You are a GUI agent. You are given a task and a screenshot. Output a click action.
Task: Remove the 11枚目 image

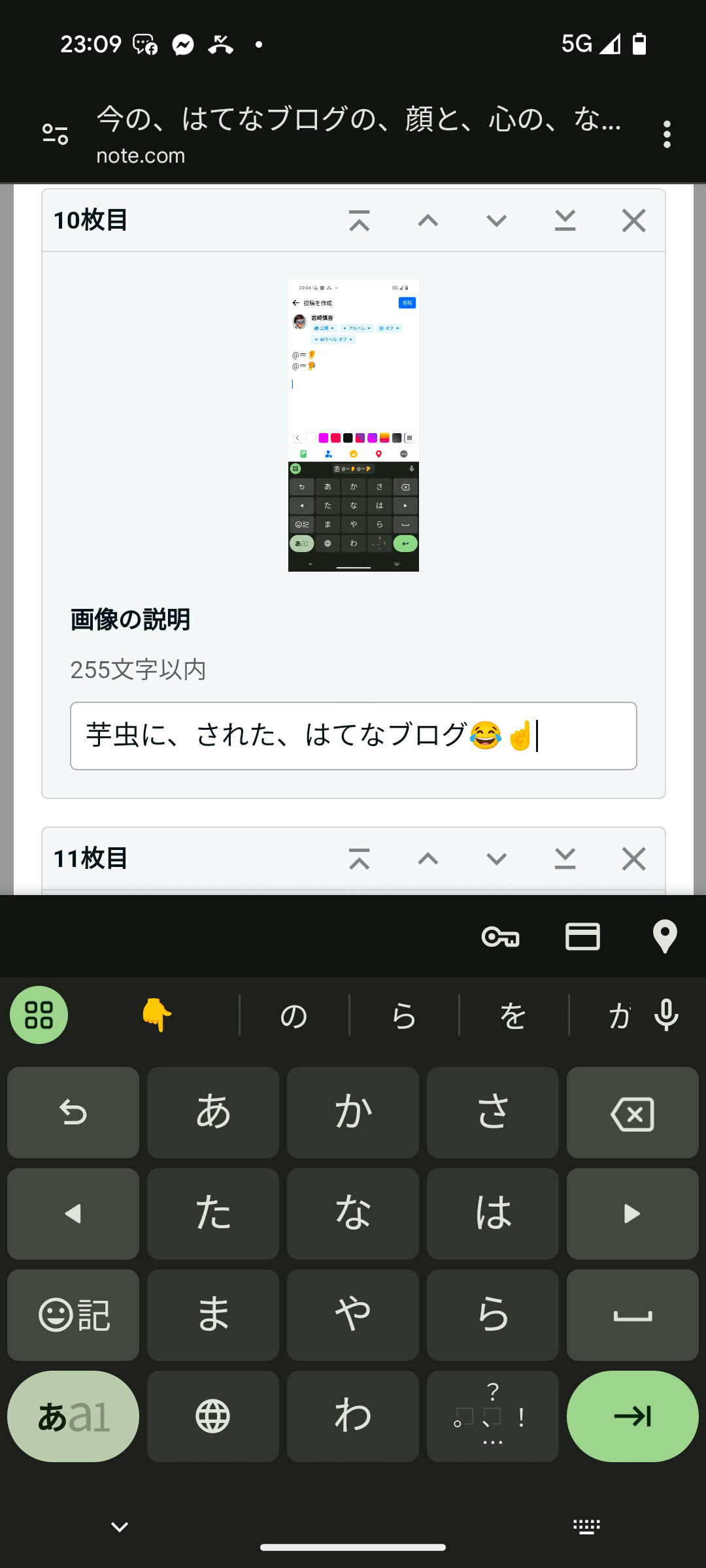click(x=633, y=859)
